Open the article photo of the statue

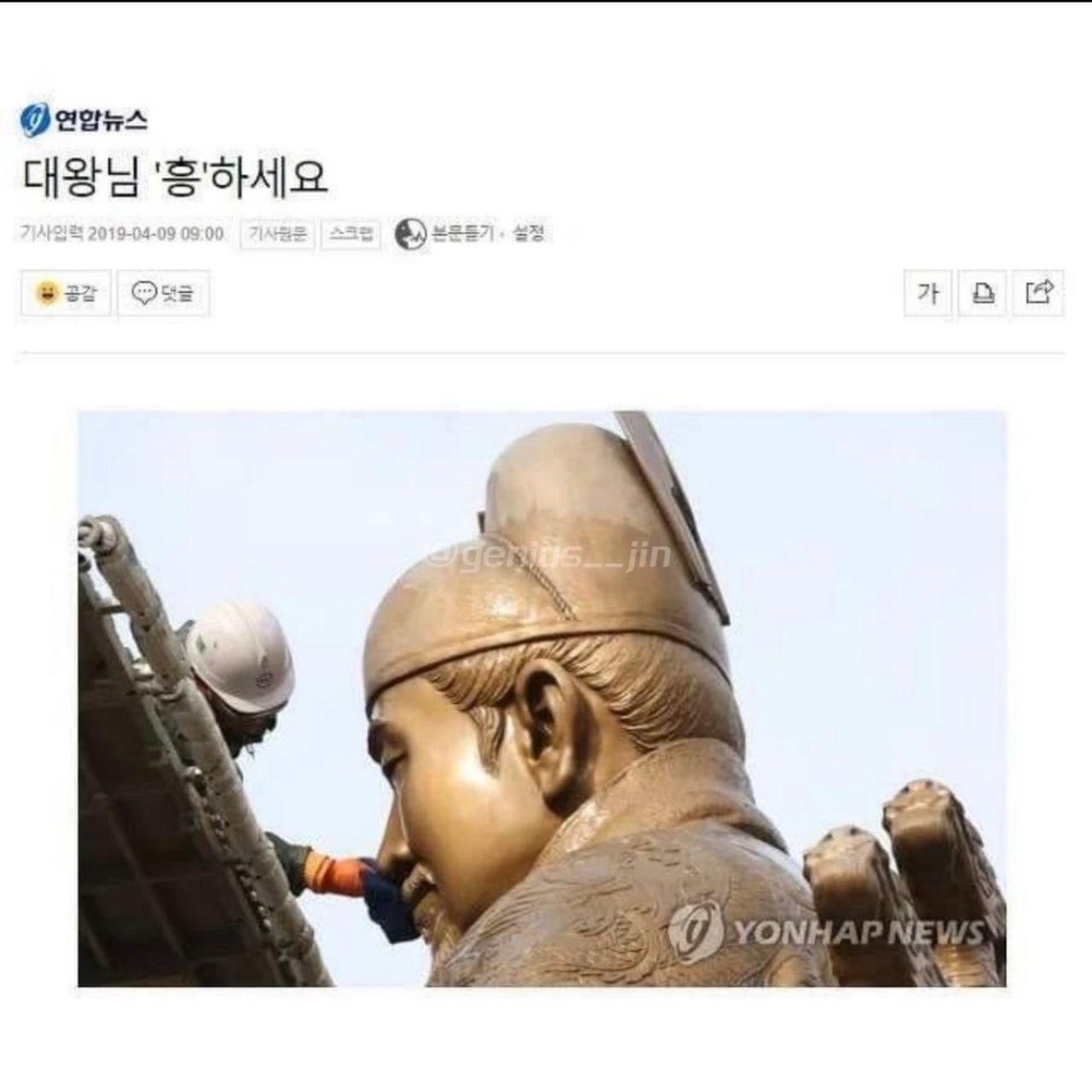click(x=542, y=700)
